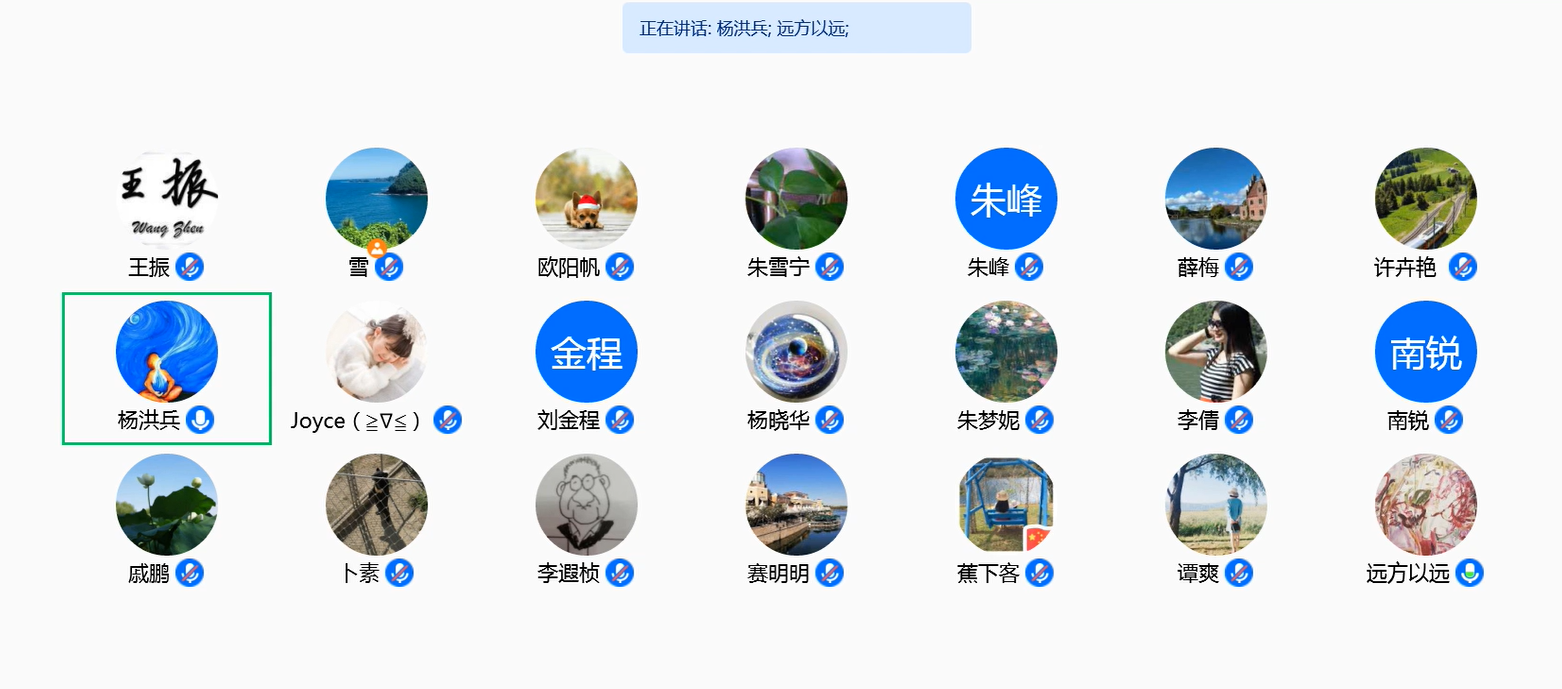
Task: Tap the green microphone icon beside 远方以远
Action: tap(1469, 573)
